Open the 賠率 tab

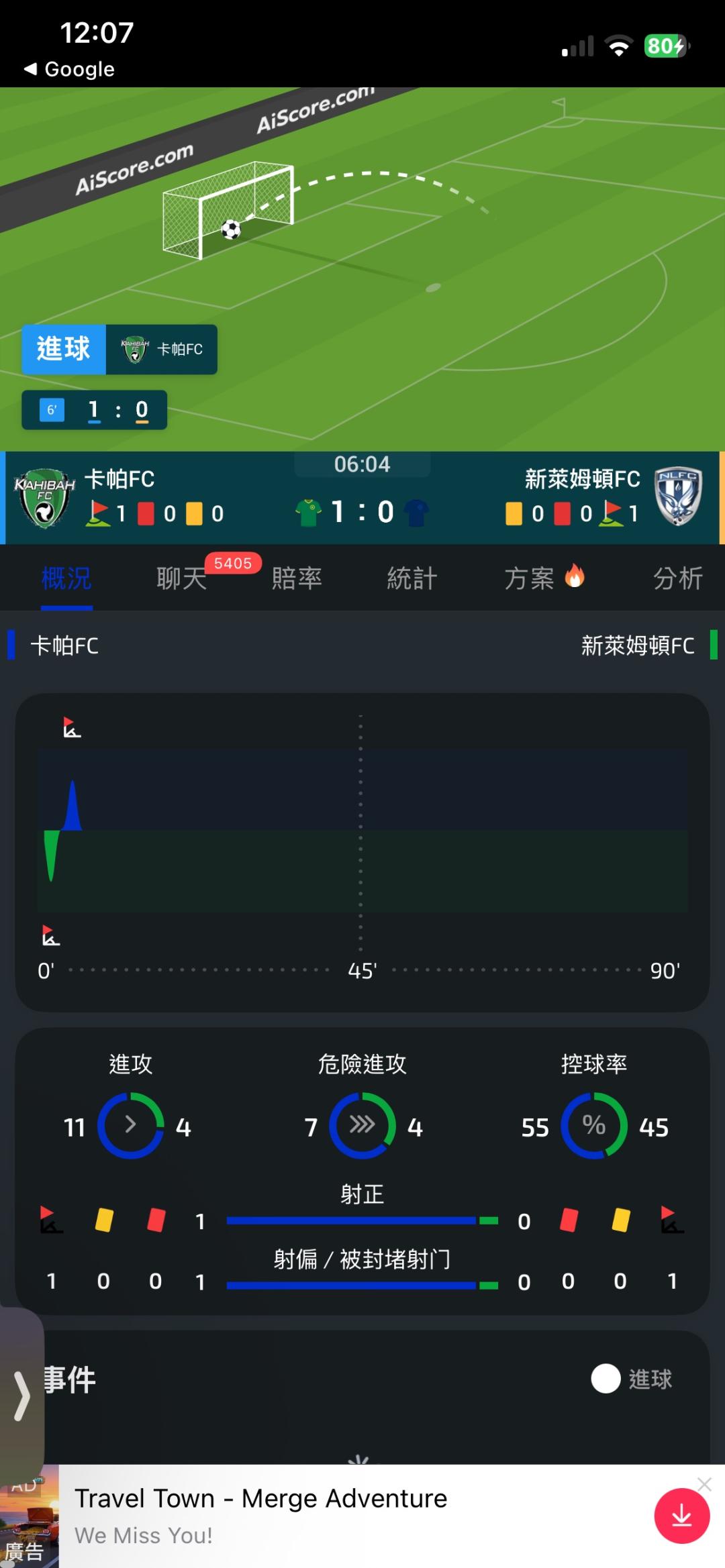pos(297,578)
